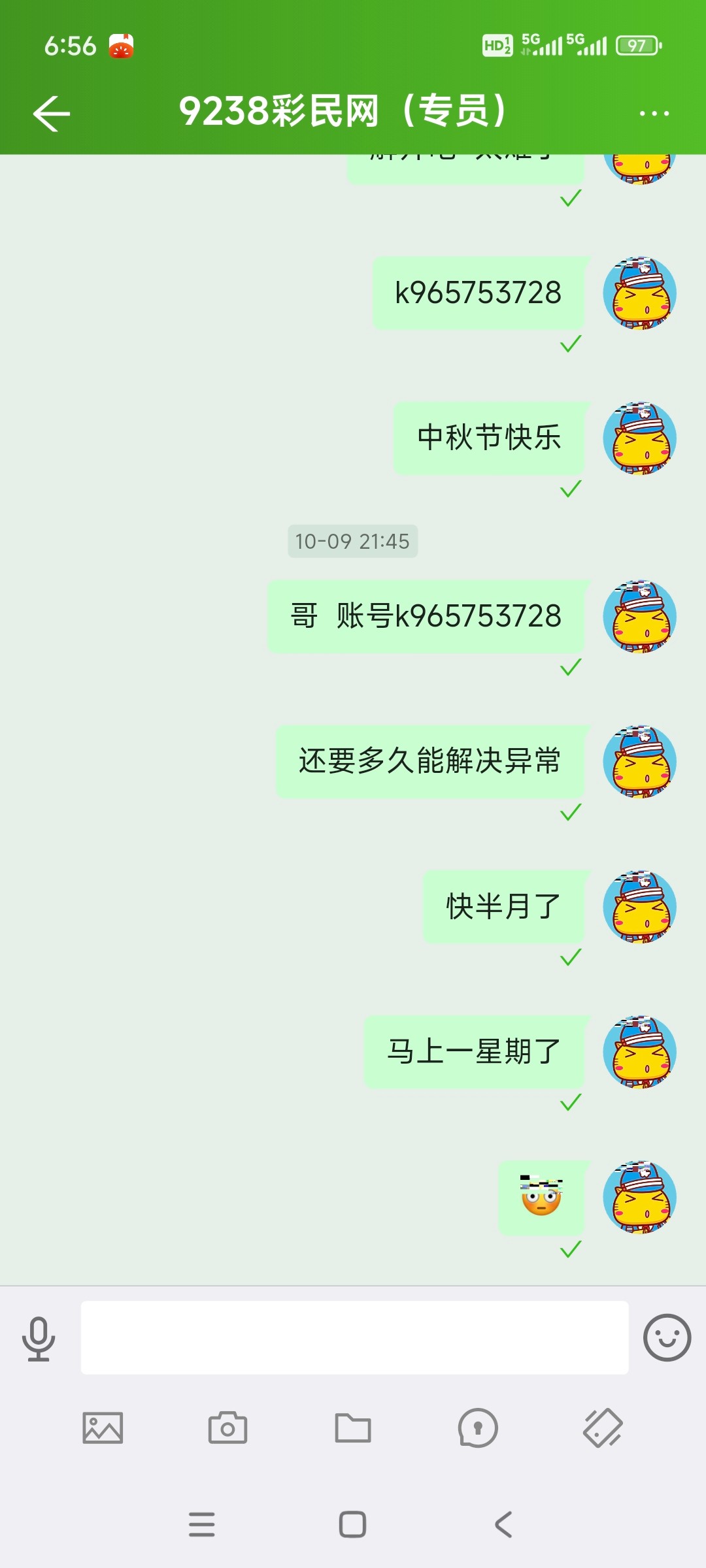Viewport: 706px width, 1568px height.
Task: Open the file folder attachment picker
Action: click(x=352, y=1428)
